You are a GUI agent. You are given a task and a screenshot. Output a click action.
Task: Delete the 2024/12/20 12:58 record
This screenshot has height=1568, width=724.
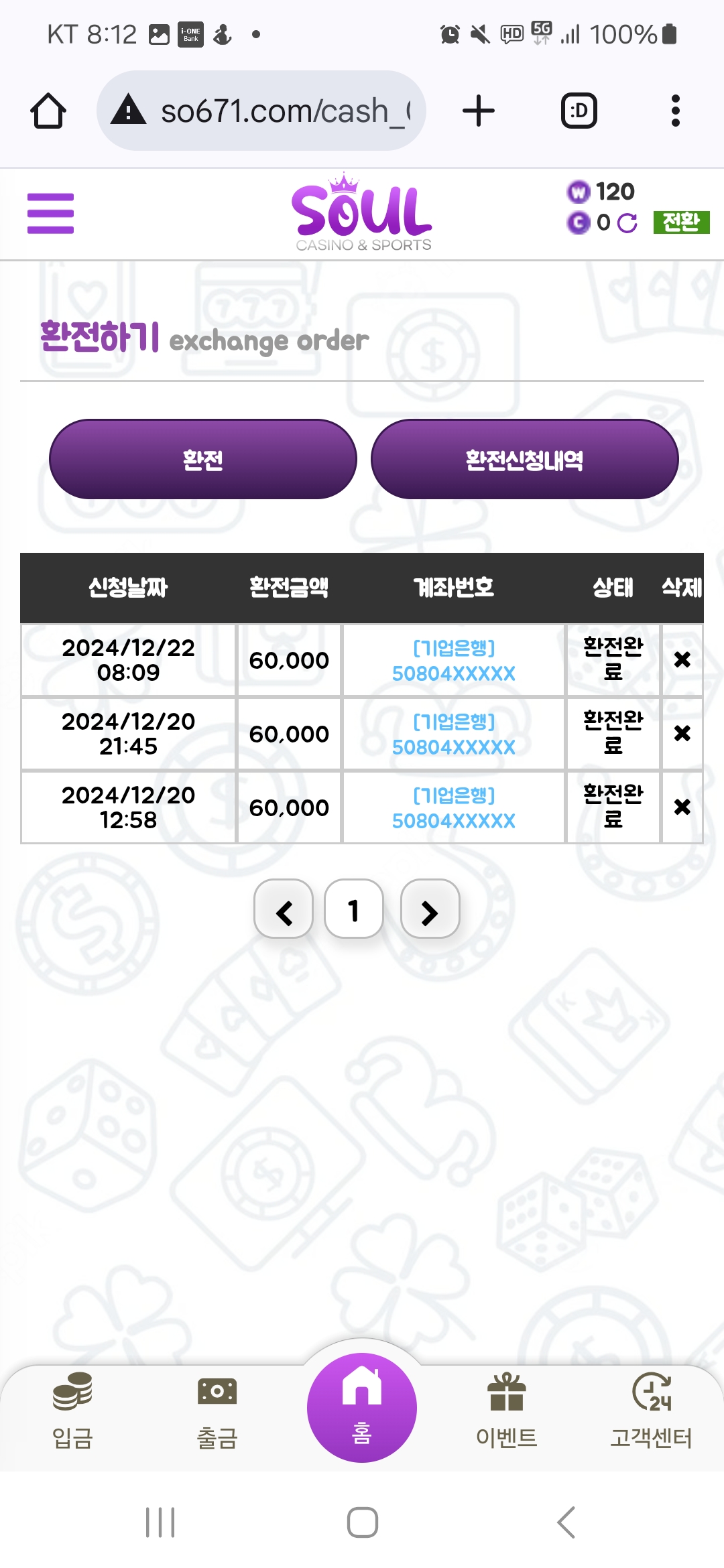(682, 807)
